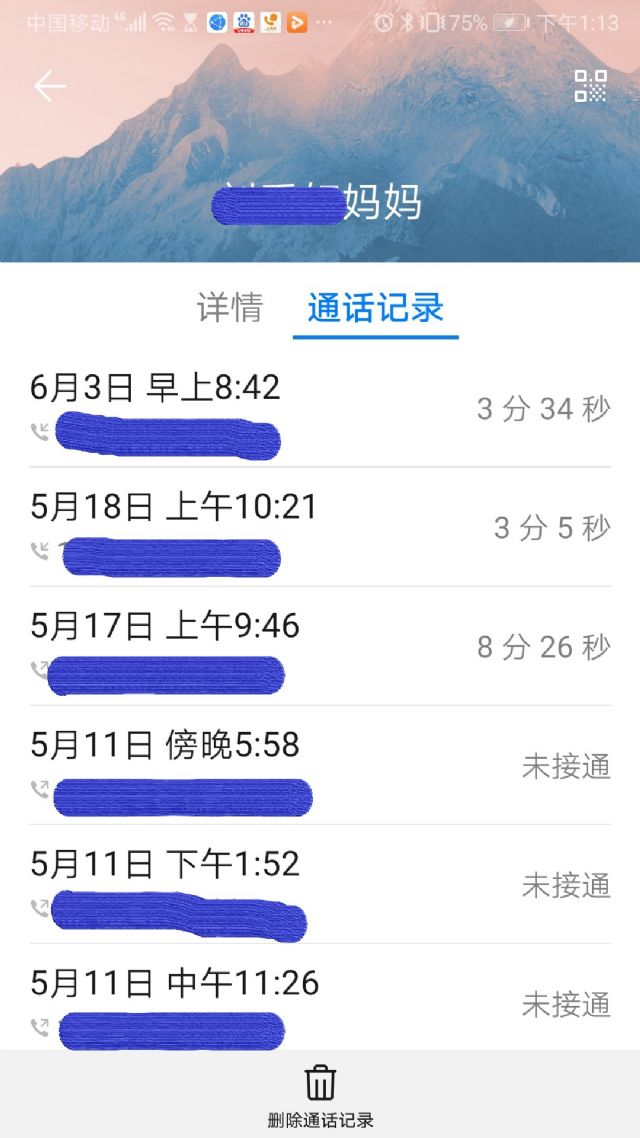Switch to the 详情 tab
This screenshot has width=640, height=1138.
229,308
